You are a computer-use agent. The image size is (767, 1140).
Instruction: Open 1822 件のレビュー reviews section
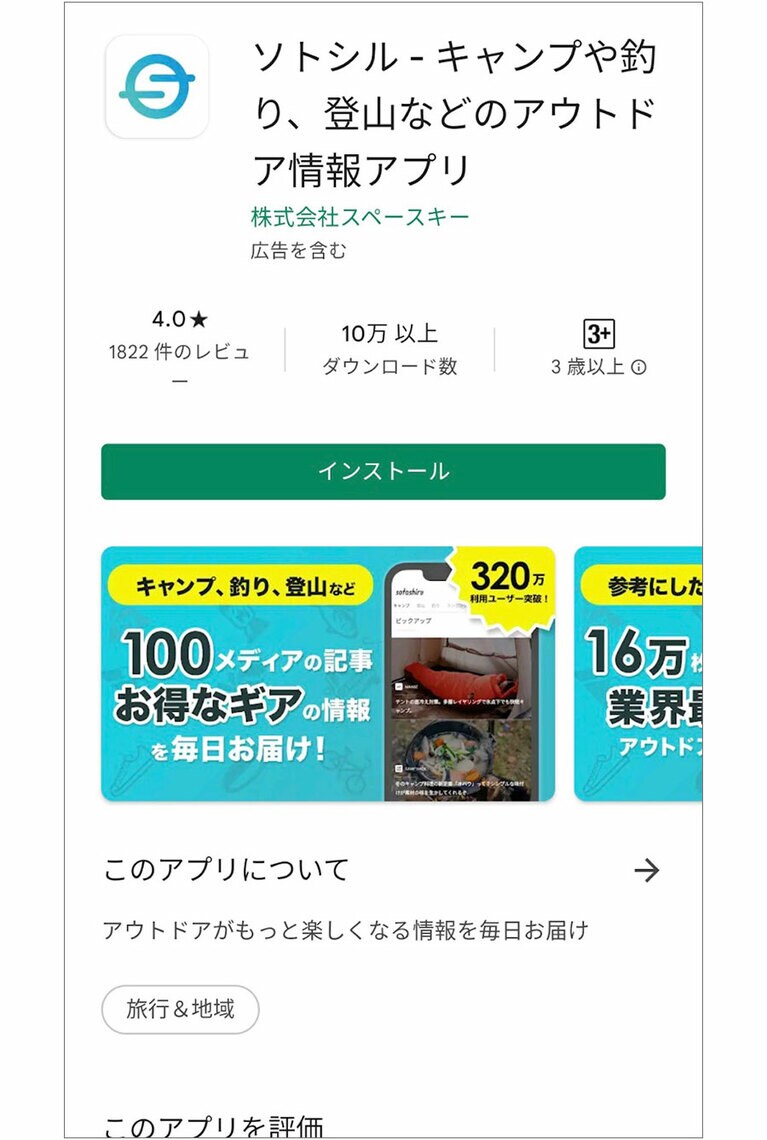point(181,352)
